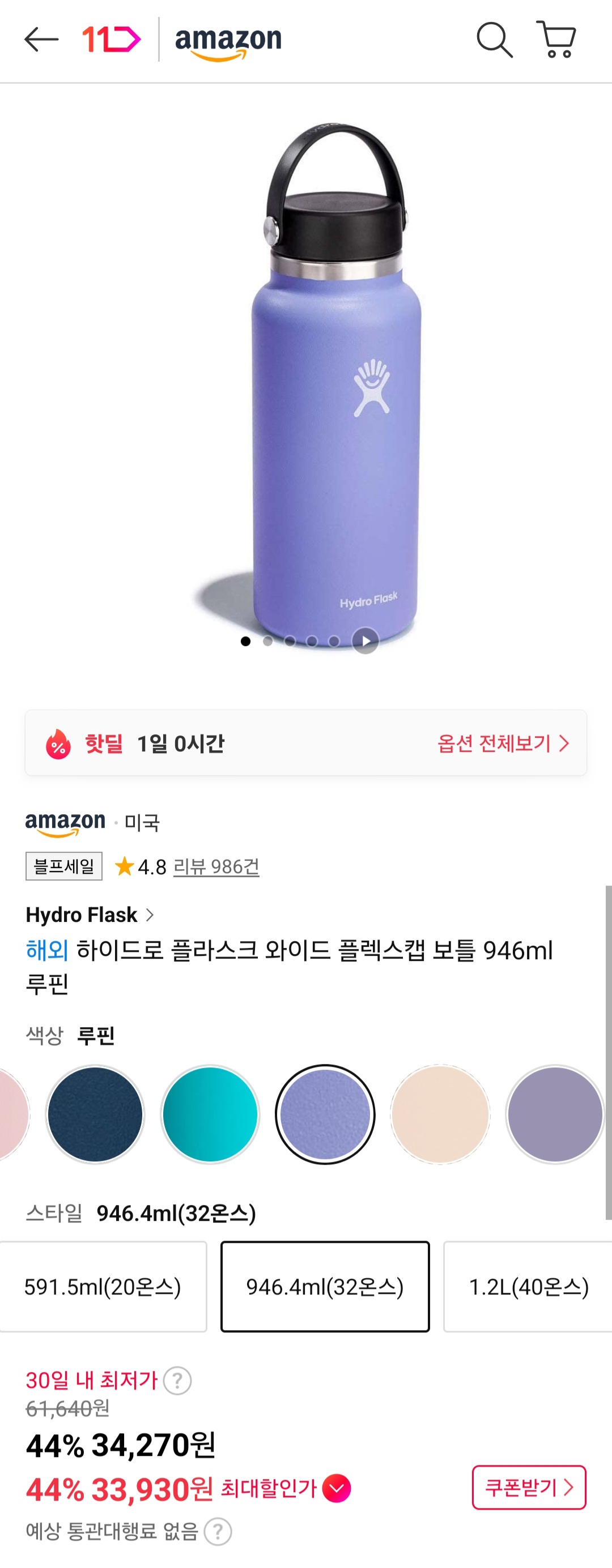Choose the 1.2L(40온스) size

click(x=528, y=1287)
